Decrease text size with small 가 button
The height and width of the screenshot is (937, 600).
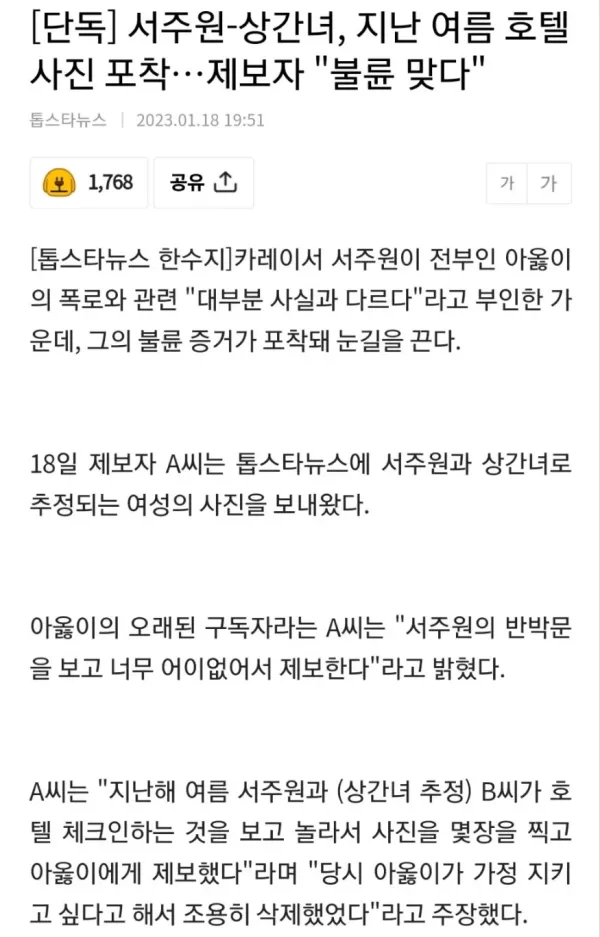coord(507,184)
